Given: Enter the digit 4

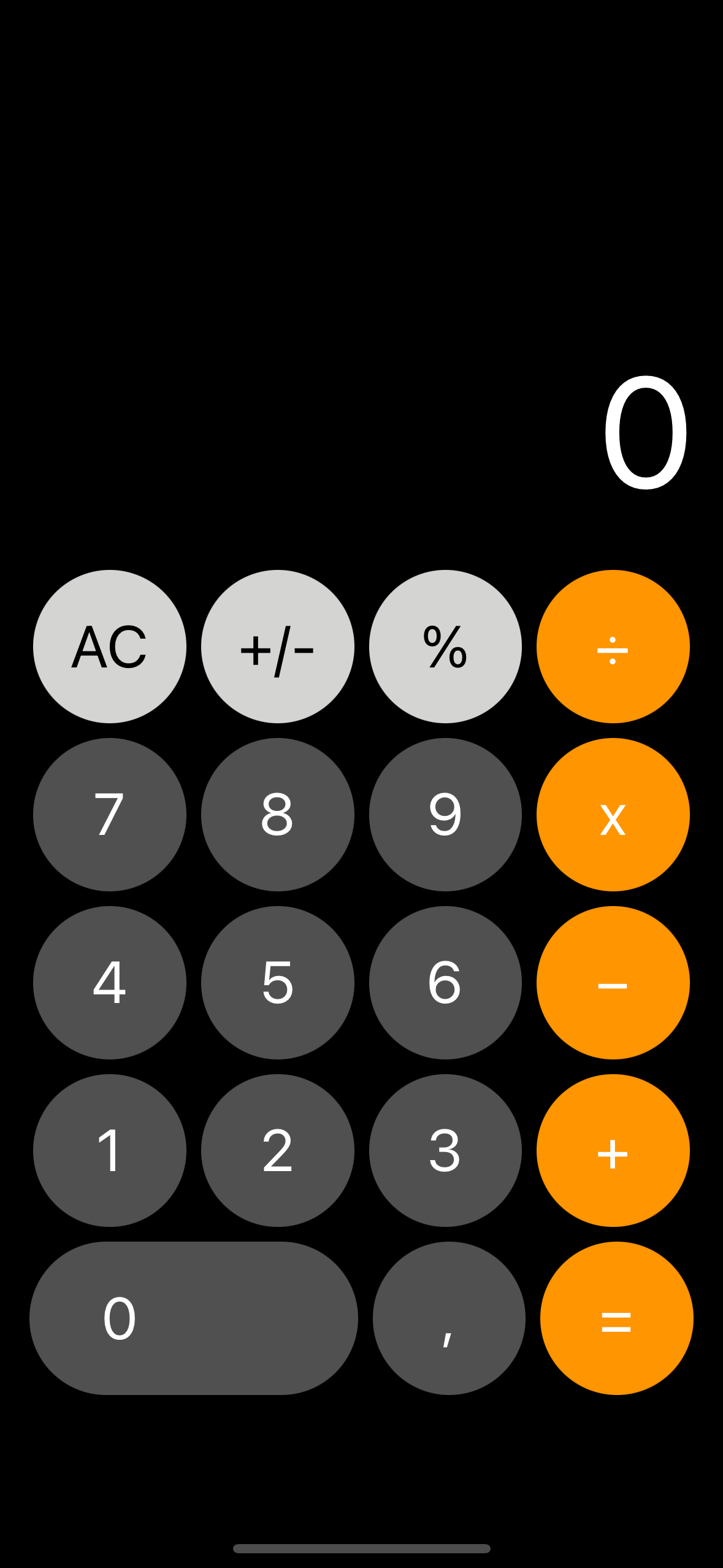Looking at the screenshot, I should click(109, 982).
